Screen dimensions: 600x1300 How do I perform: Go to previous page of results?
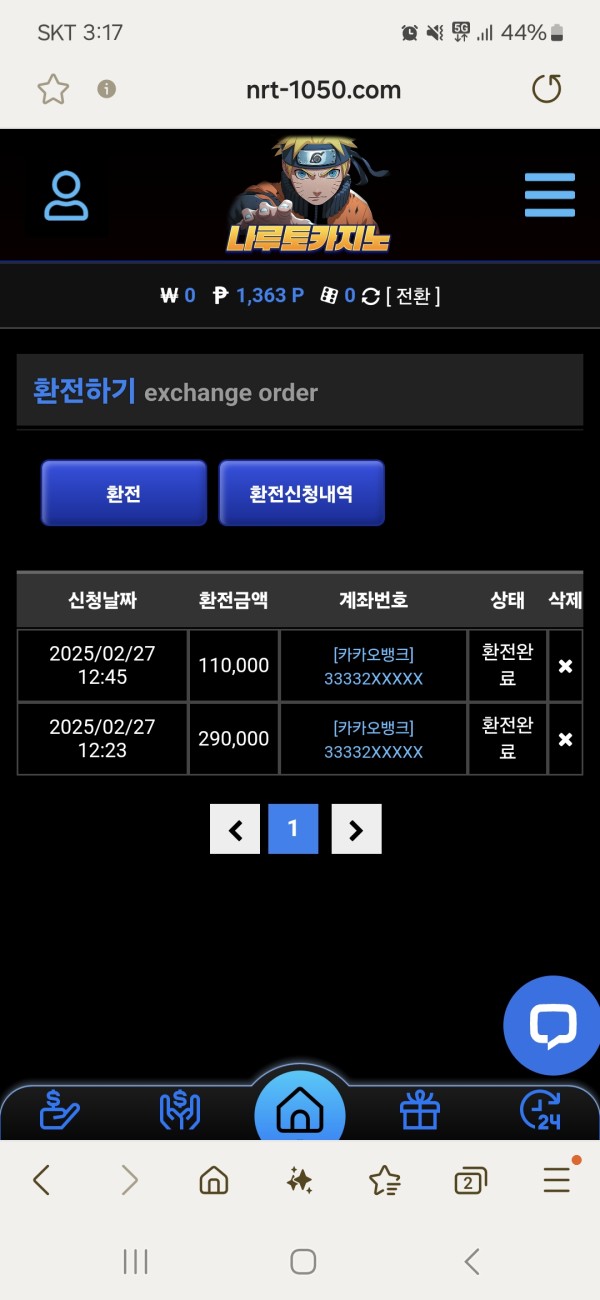(235, 829)
